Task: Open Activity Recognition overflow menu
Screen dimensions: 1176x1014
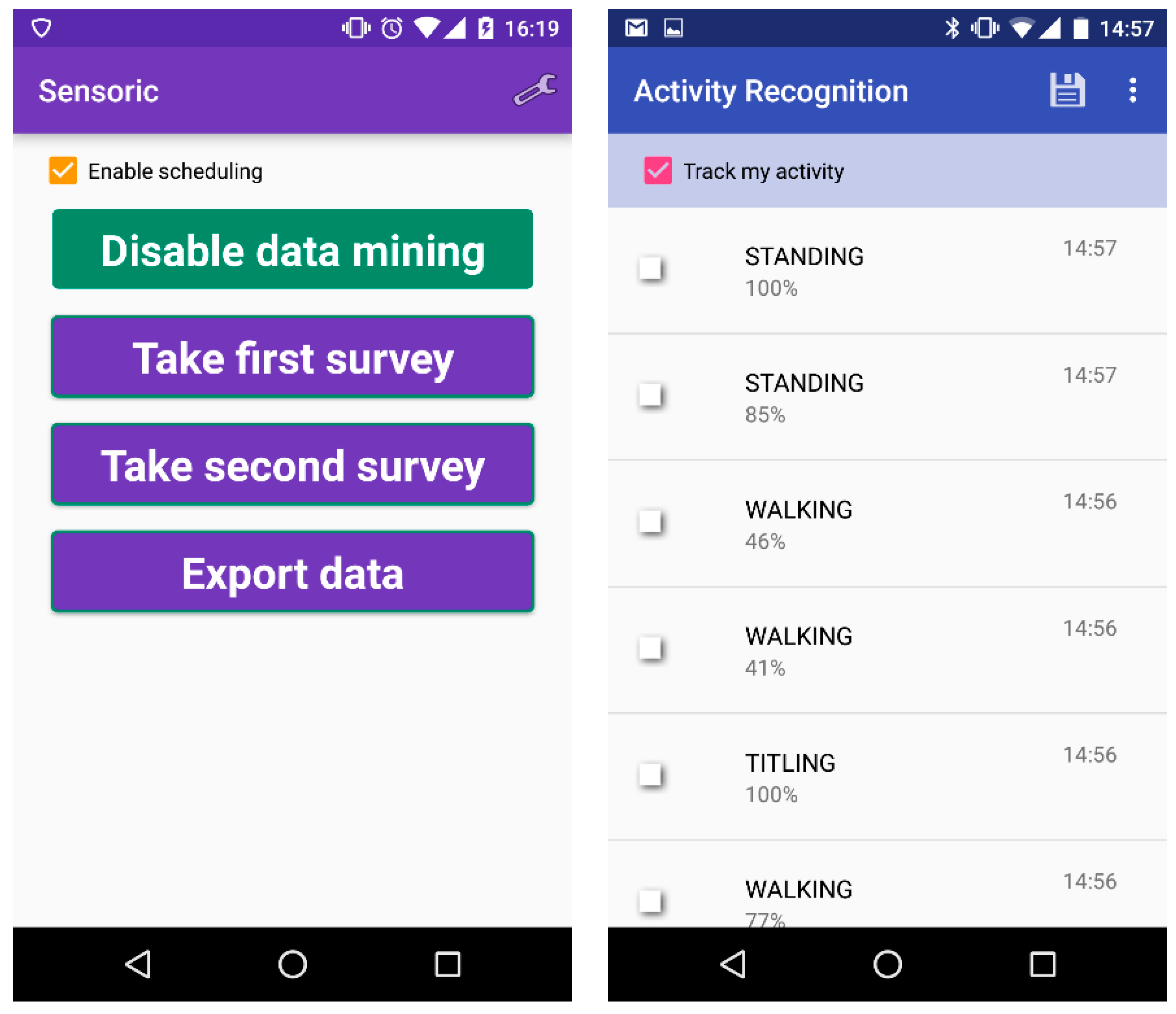Action: point(1132,90)
